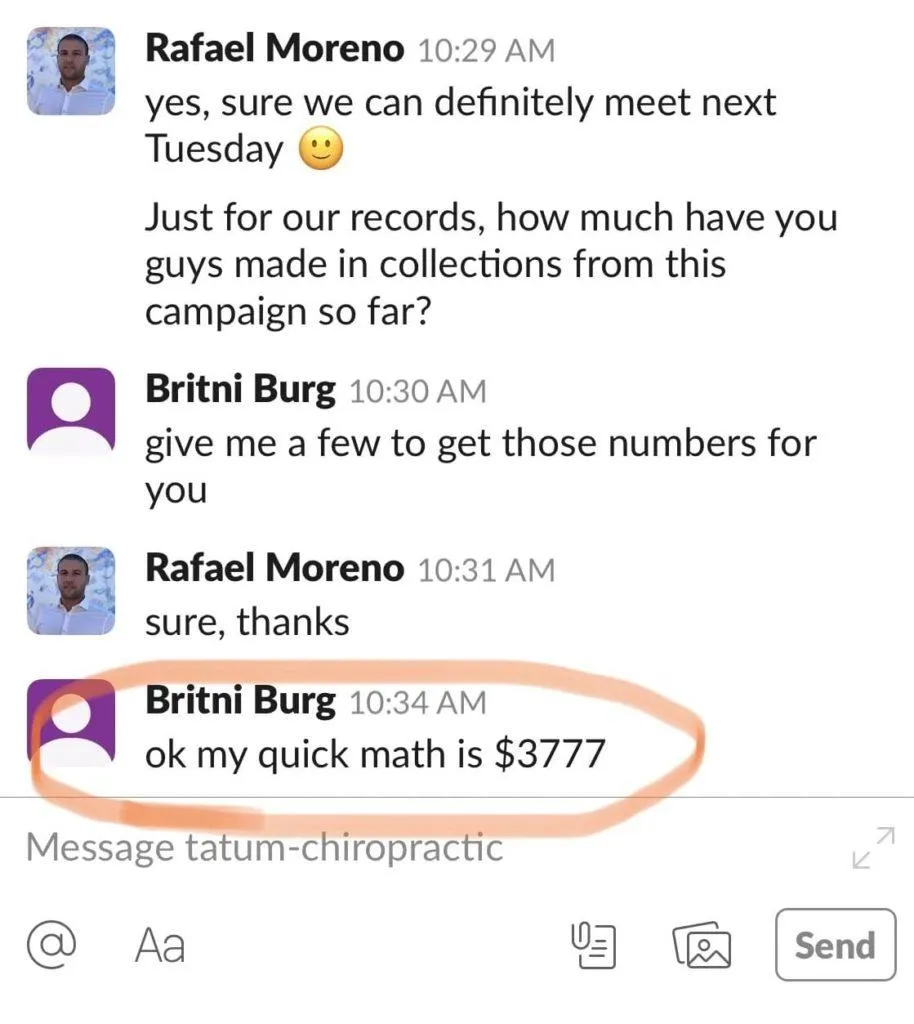Expand the message composer
This screenshot has height=1024, width=914.
(x=874, y=848)
